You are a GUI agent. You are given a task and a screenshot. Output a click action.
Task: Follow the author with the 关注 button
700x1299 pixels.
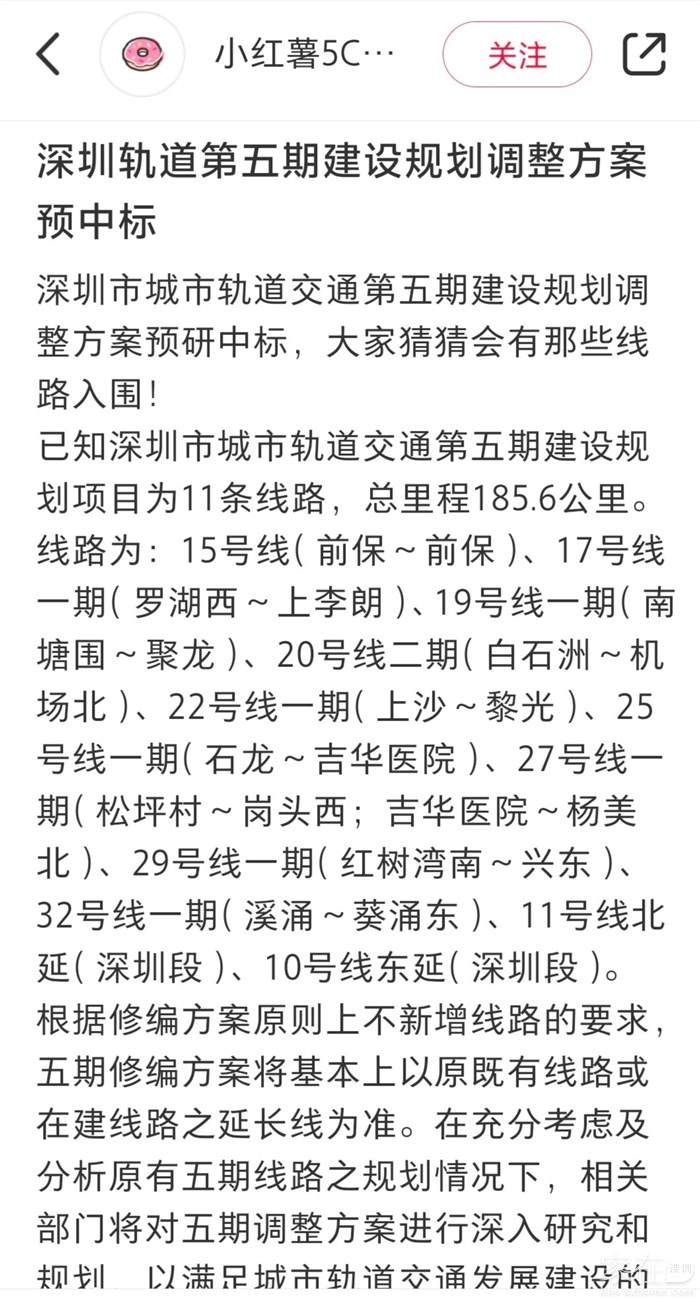click(x=517, y=54)
